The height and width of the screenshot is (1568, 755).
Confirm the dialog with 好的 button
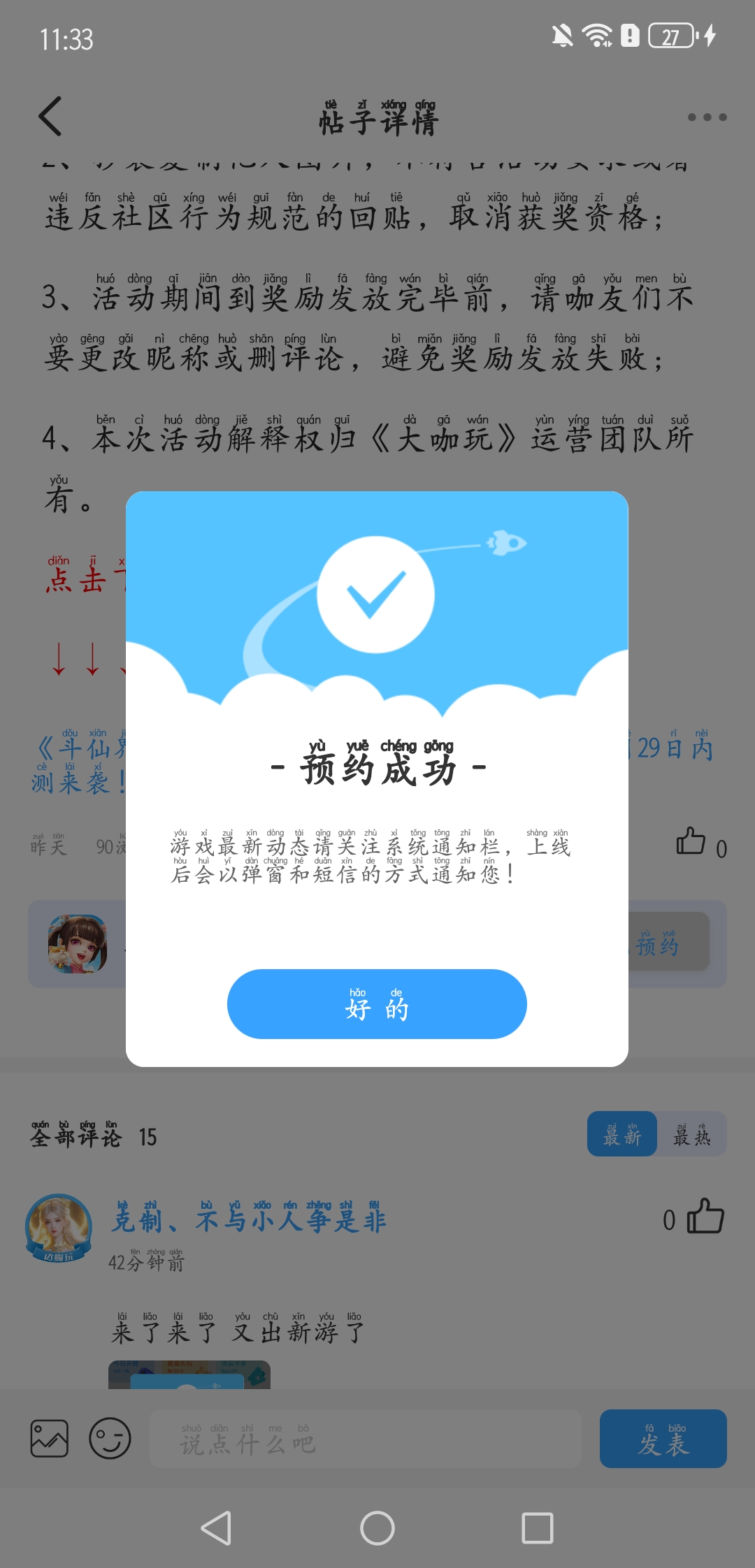pyautogui.click(x=377, y=1003)
